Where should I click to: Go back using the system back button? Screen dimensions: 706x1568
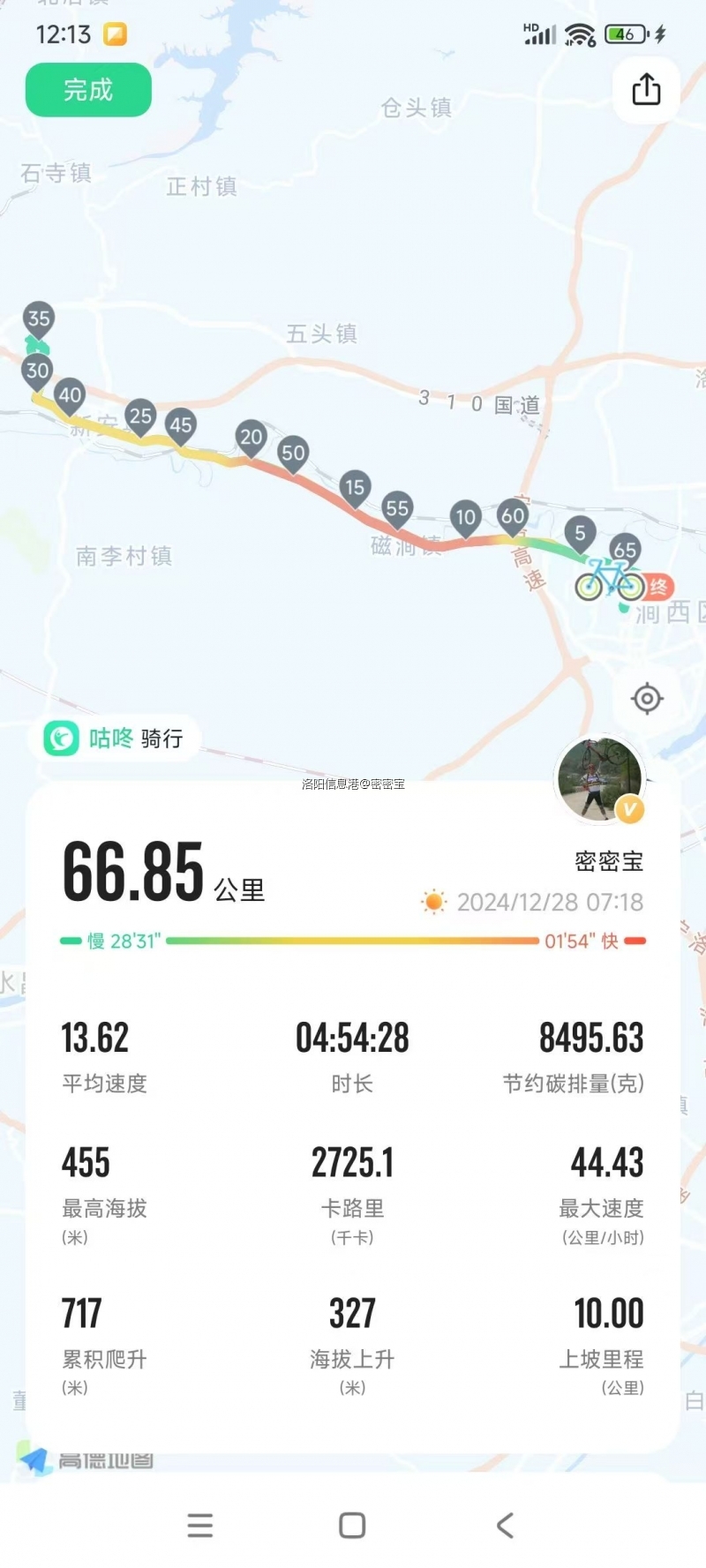pyautogui.click(x=505, y=1526)
